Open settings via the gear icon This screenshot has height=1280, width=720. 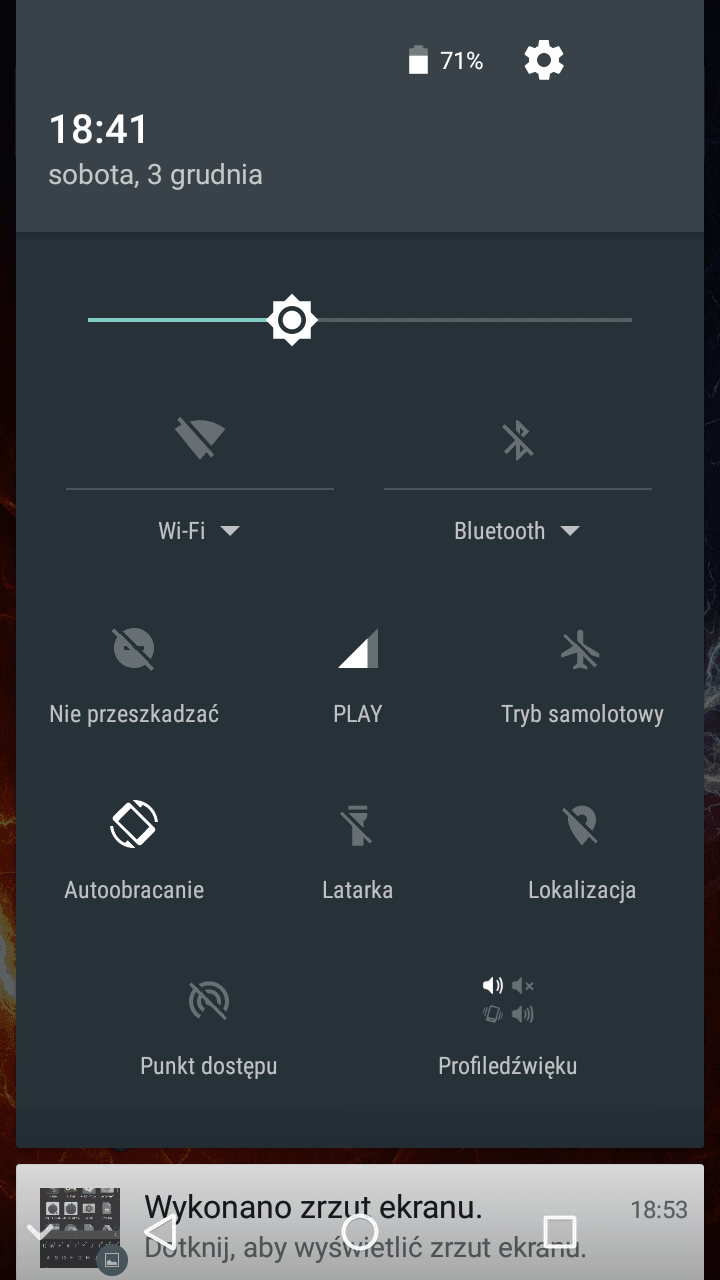(x=544, y=61)
